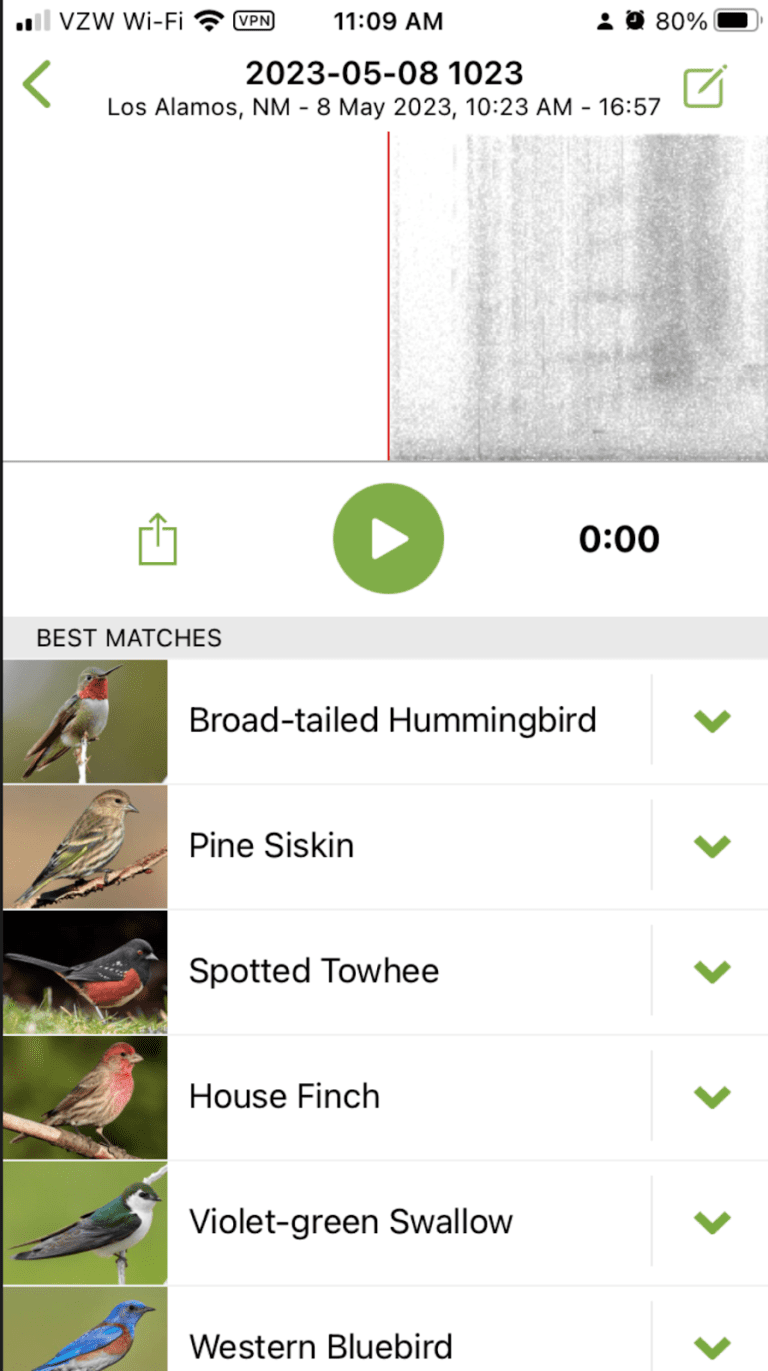Expand the Western Bluebird chevron
768x1371 pixels.
[x=712, y=1345]
